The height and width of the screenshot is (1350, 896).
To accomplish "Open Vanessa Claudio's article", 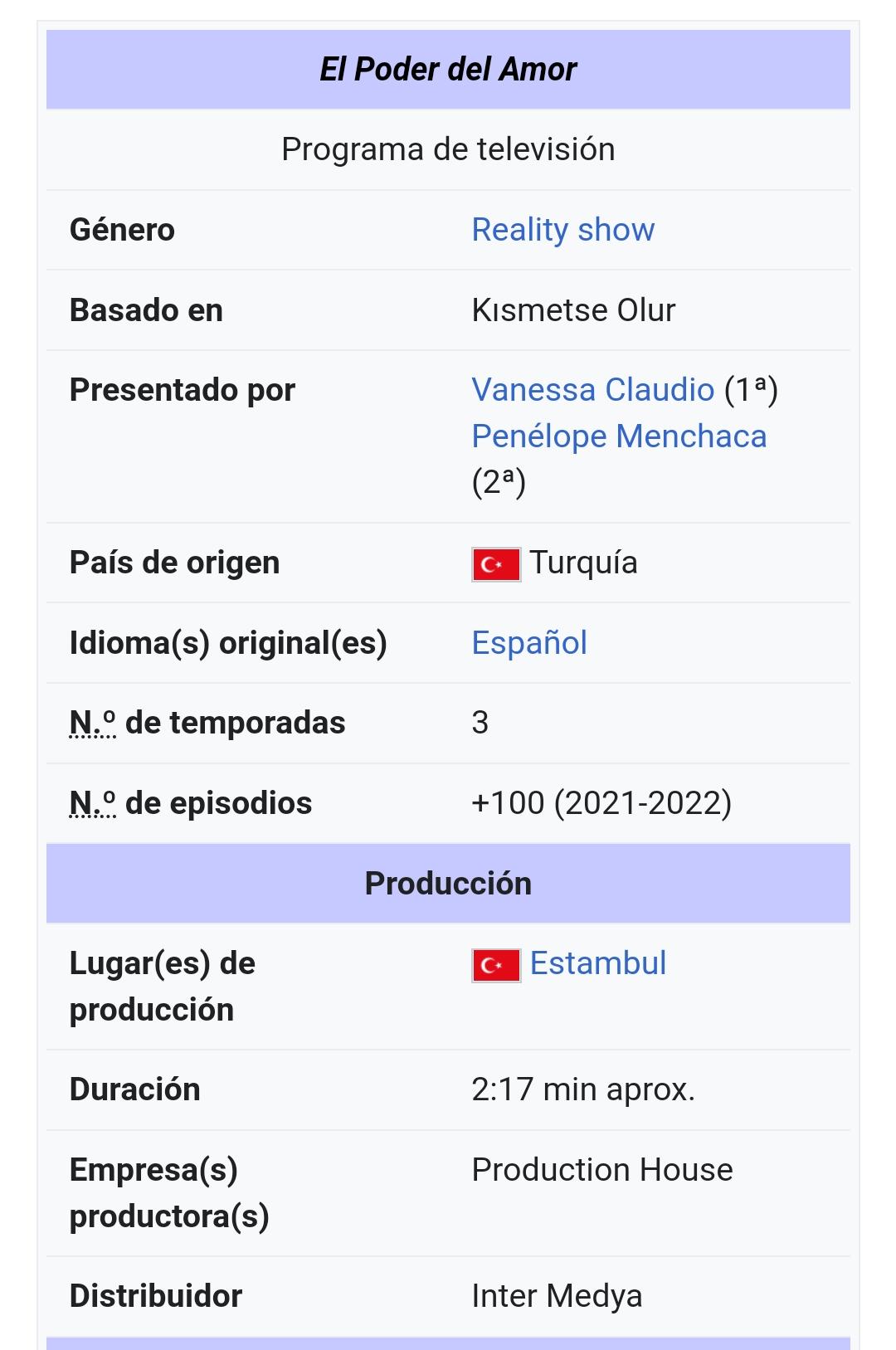I will click(x=592, y=390).
